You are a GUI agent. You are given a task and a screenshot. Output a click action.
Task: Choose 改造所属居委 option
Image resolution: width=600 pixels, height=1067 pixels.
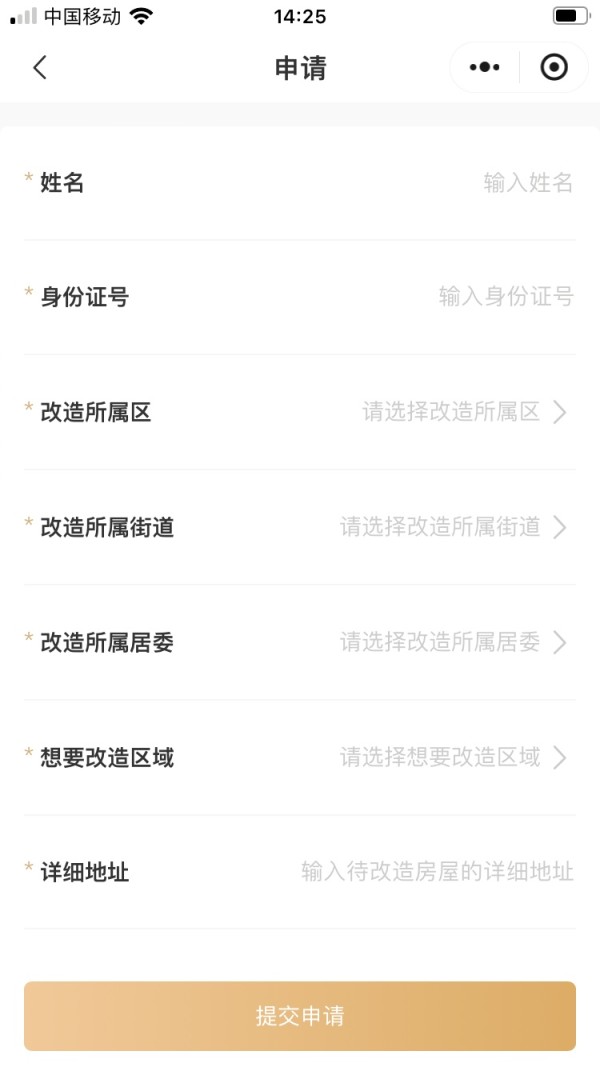(x=300, y=642)
